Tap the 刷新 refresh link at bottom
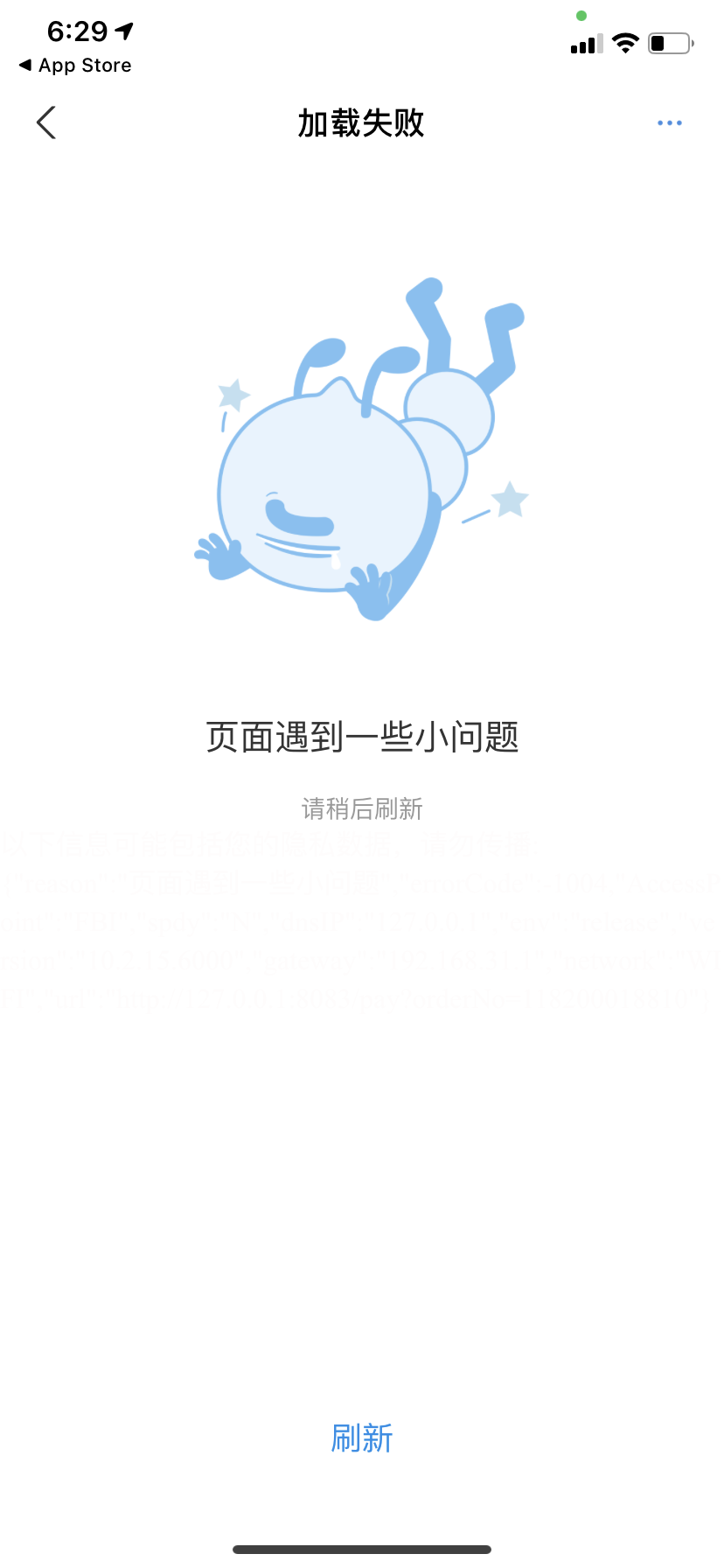The width and height of the screenshot is (724, 1568). 362,1435
